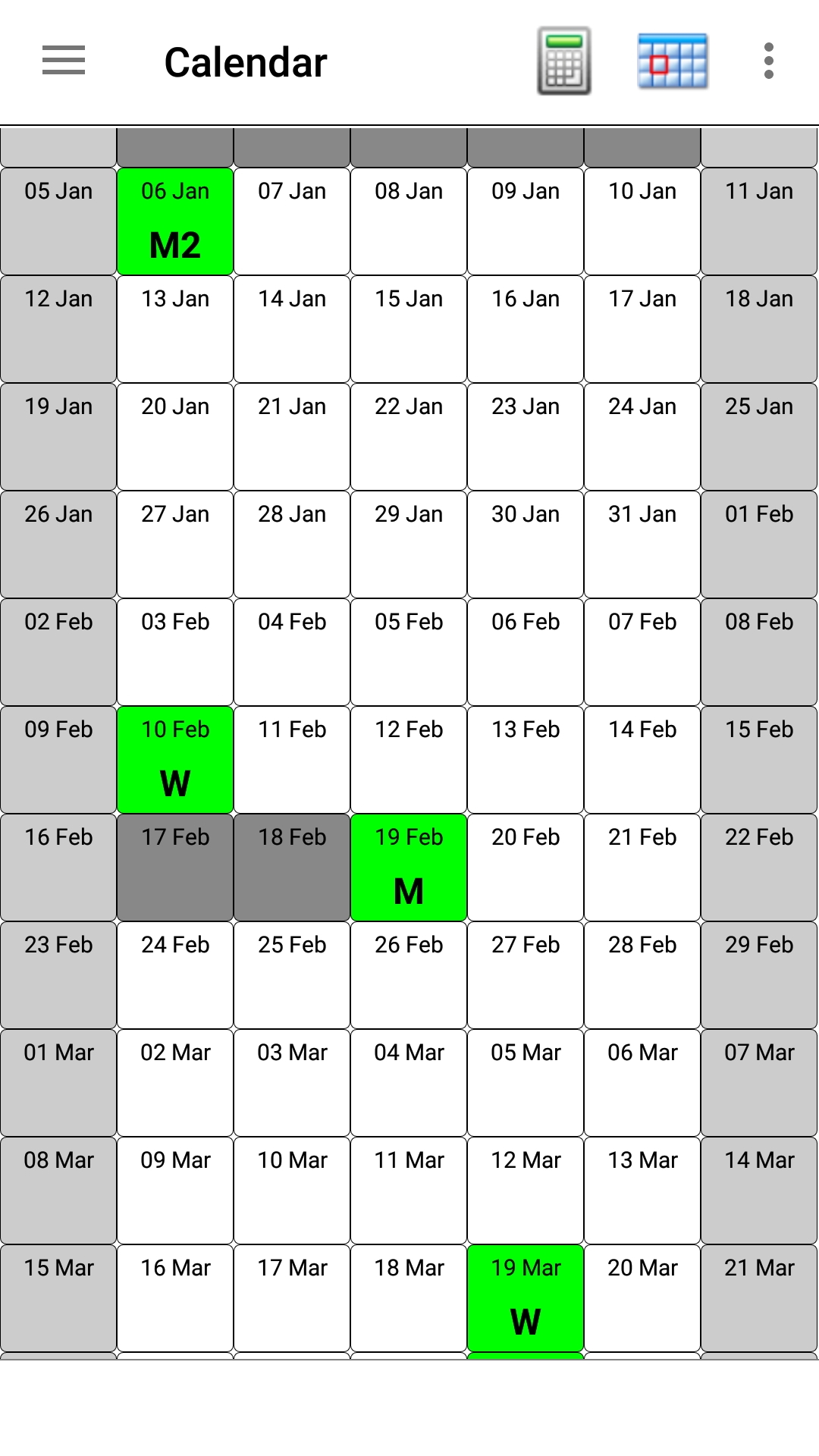
Task: Click the 01 Feb calendar cell
Action: point(759,542)
